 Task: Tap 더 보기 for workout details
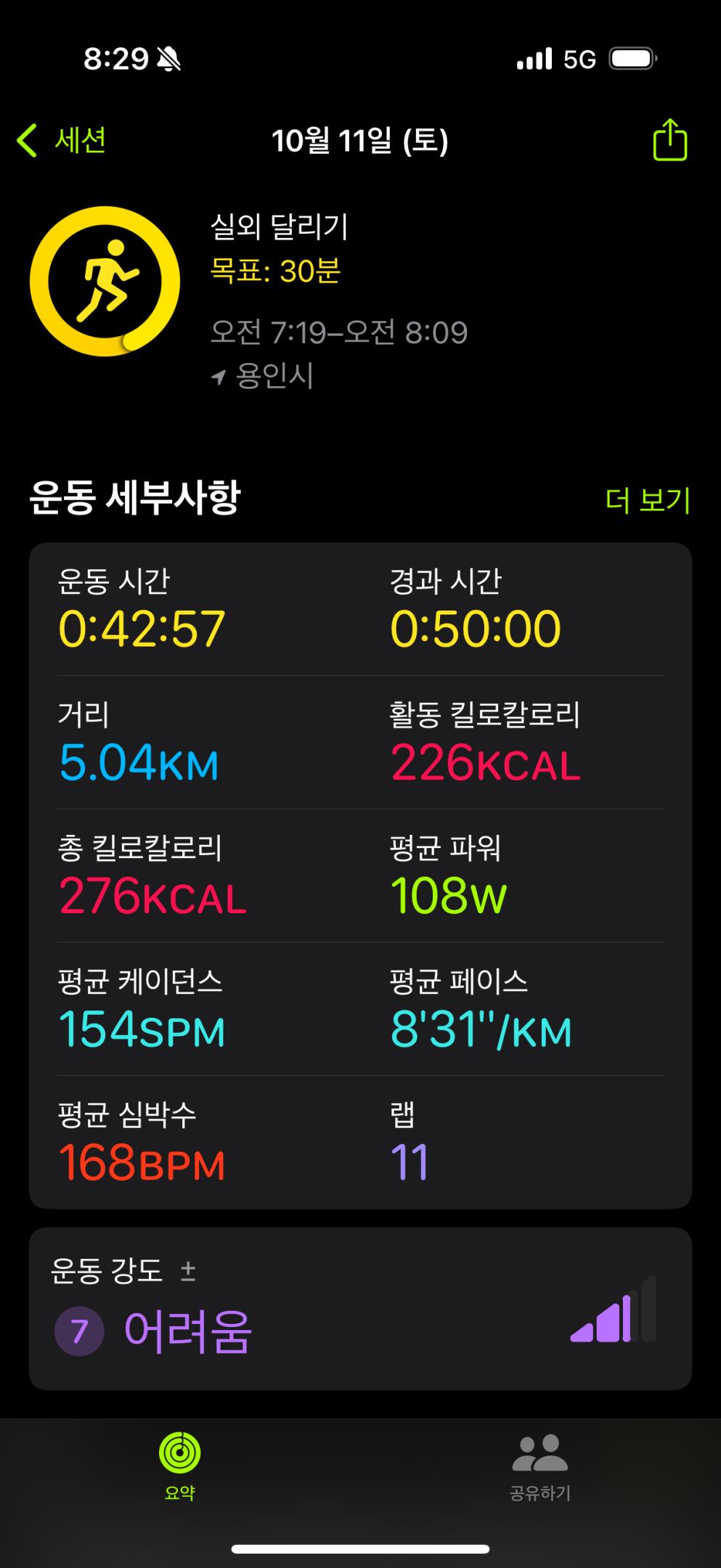tap(648, 500)
